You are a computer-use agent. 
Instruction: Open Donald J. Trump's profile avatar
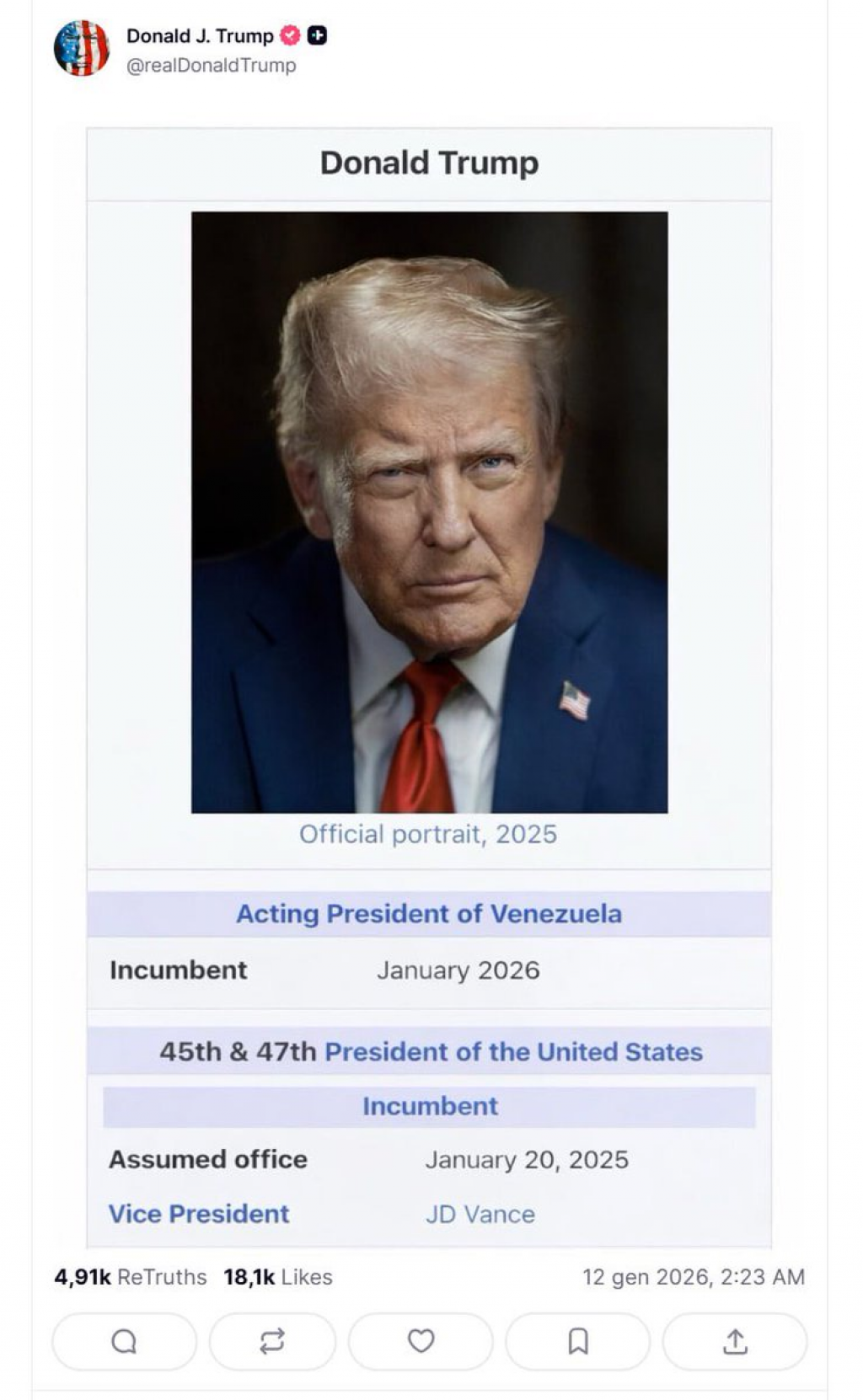click(x=82, y=49)
